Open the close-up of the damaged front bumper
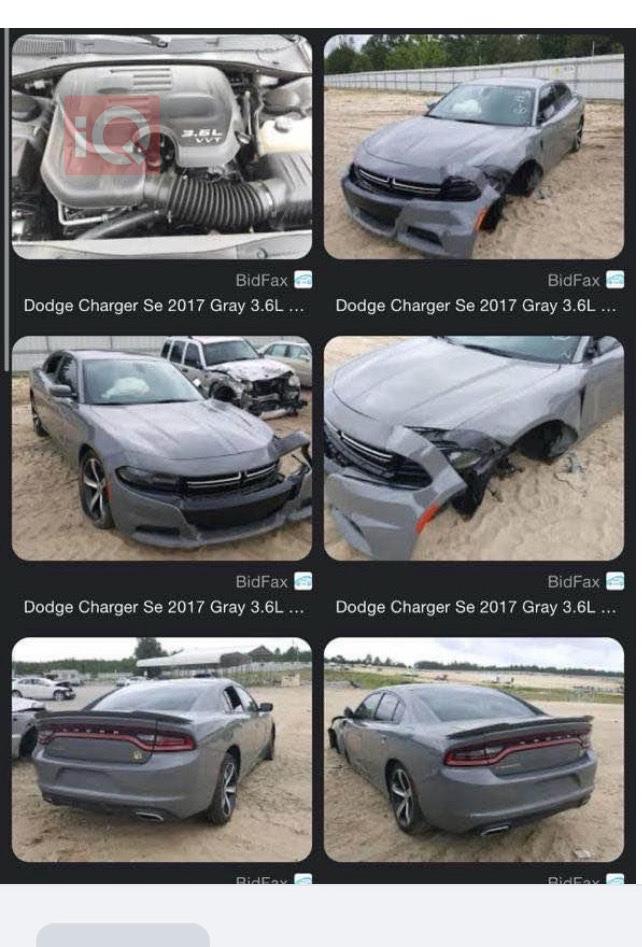Viewport: 642px width, 947px height. tap(474, 448)
